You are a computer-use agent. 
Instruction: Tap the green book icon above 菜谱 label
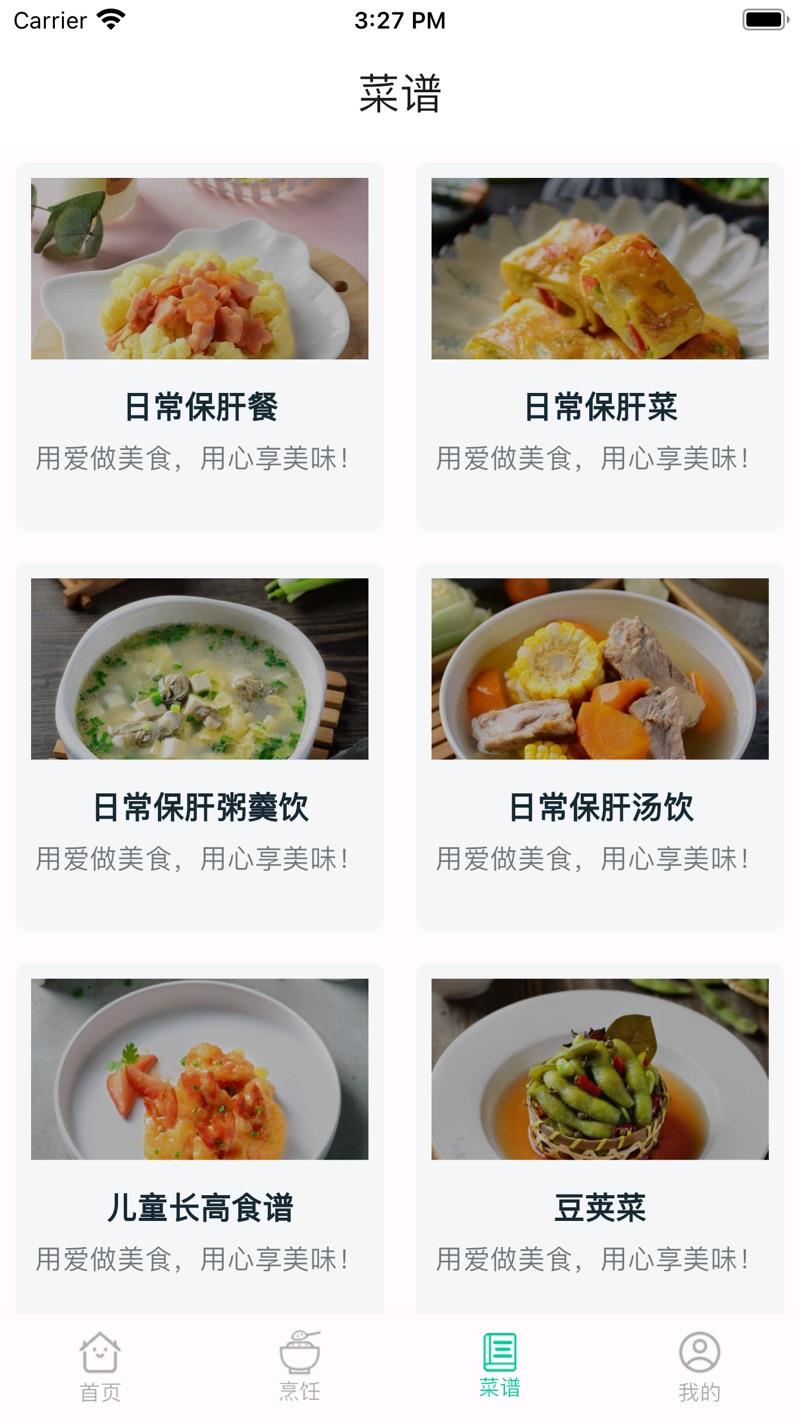[498, 1350]
